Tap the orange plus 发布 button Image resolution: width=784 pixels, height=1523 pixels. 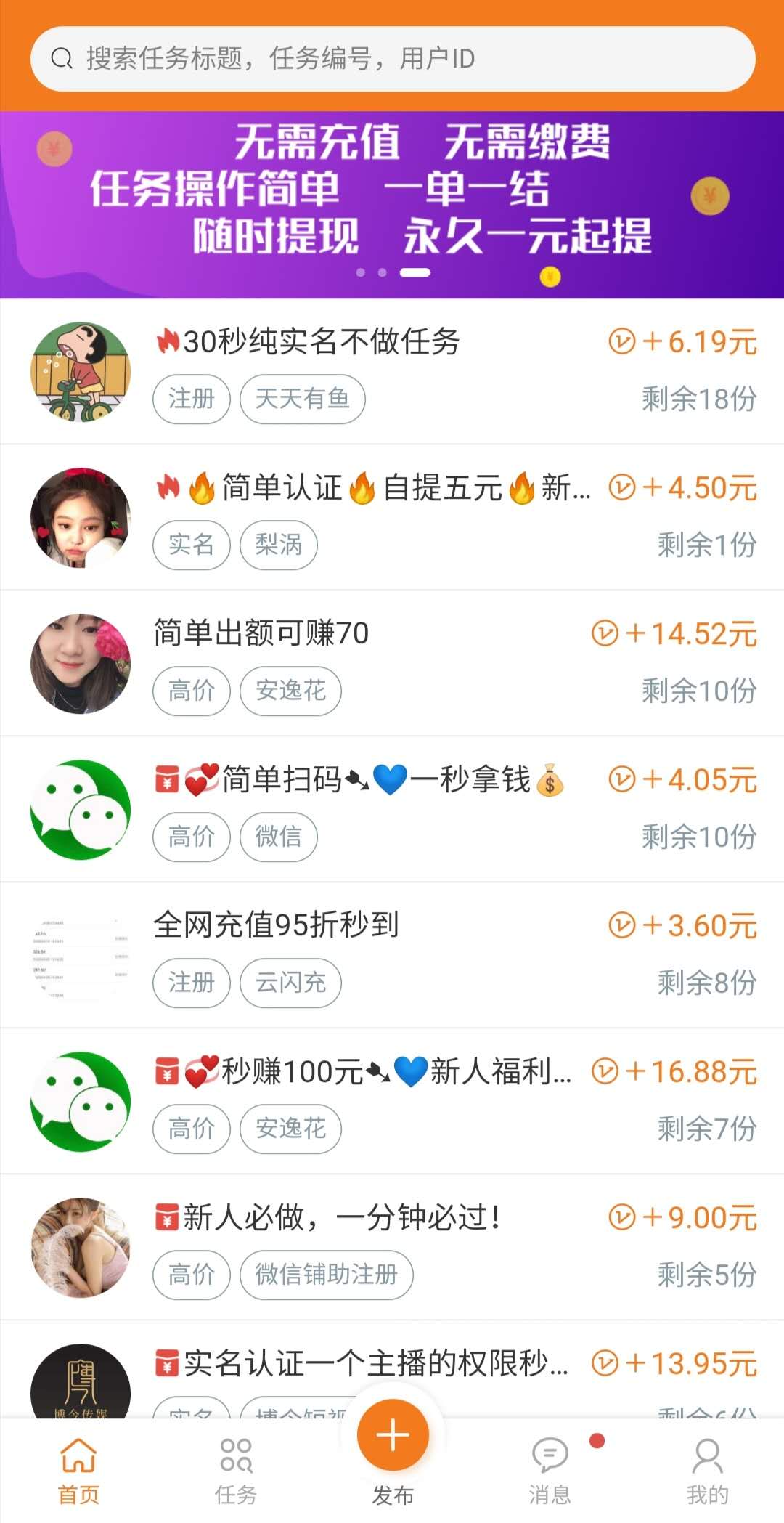pyautogui.click(x=393, y=1435)
